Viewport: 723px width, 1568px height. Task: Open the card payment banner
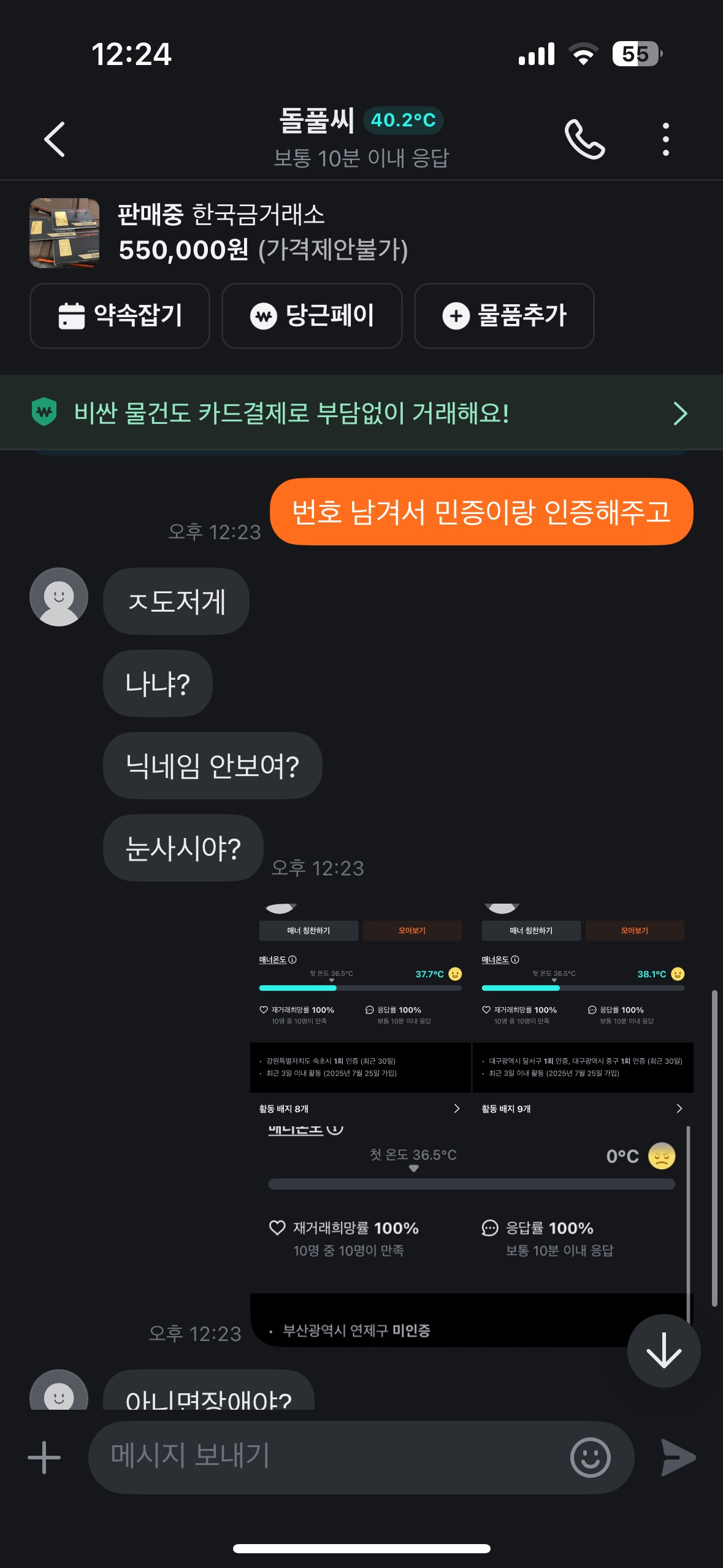pyautogui.click(x=361, y=413)
